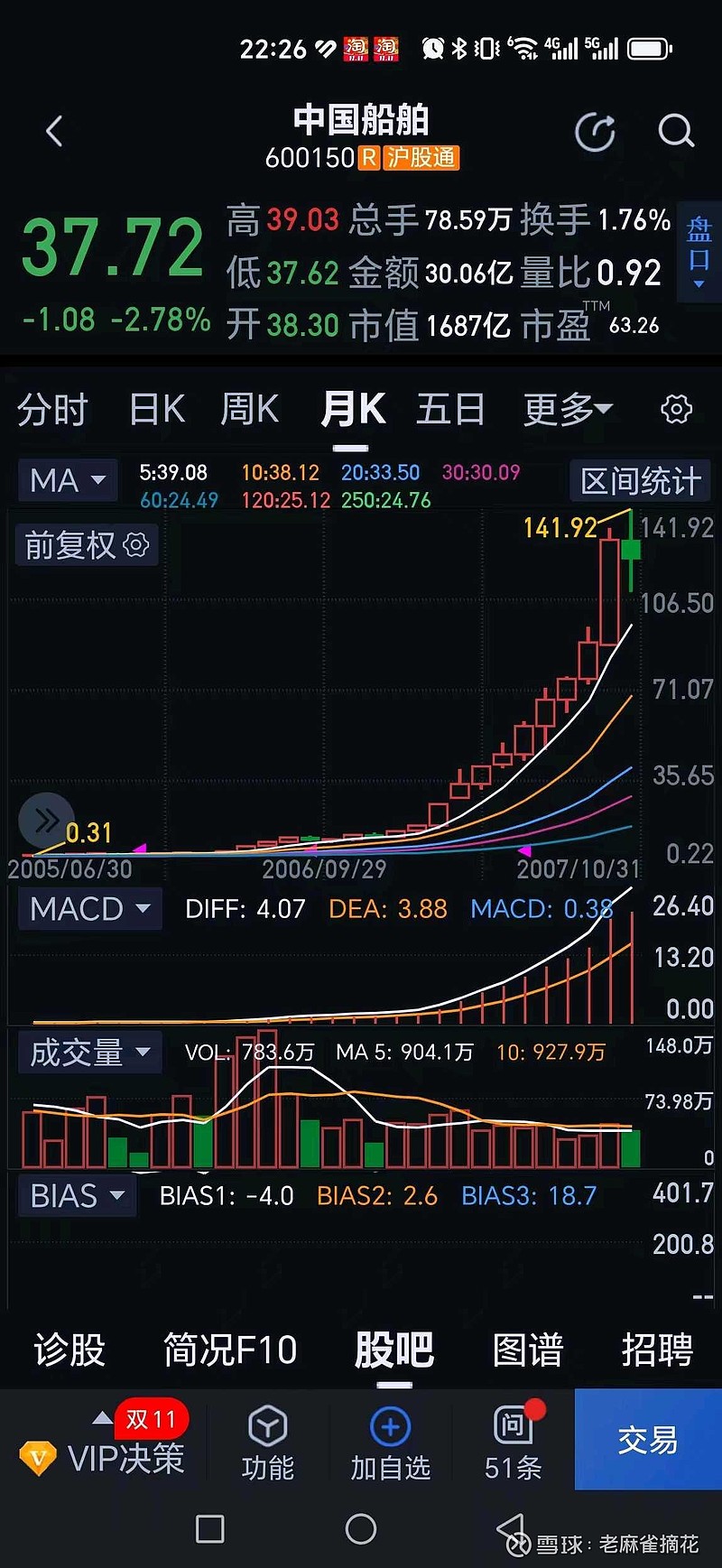Open stock search
This screenshot has height=1568, width=722.
tap(675, 132)
